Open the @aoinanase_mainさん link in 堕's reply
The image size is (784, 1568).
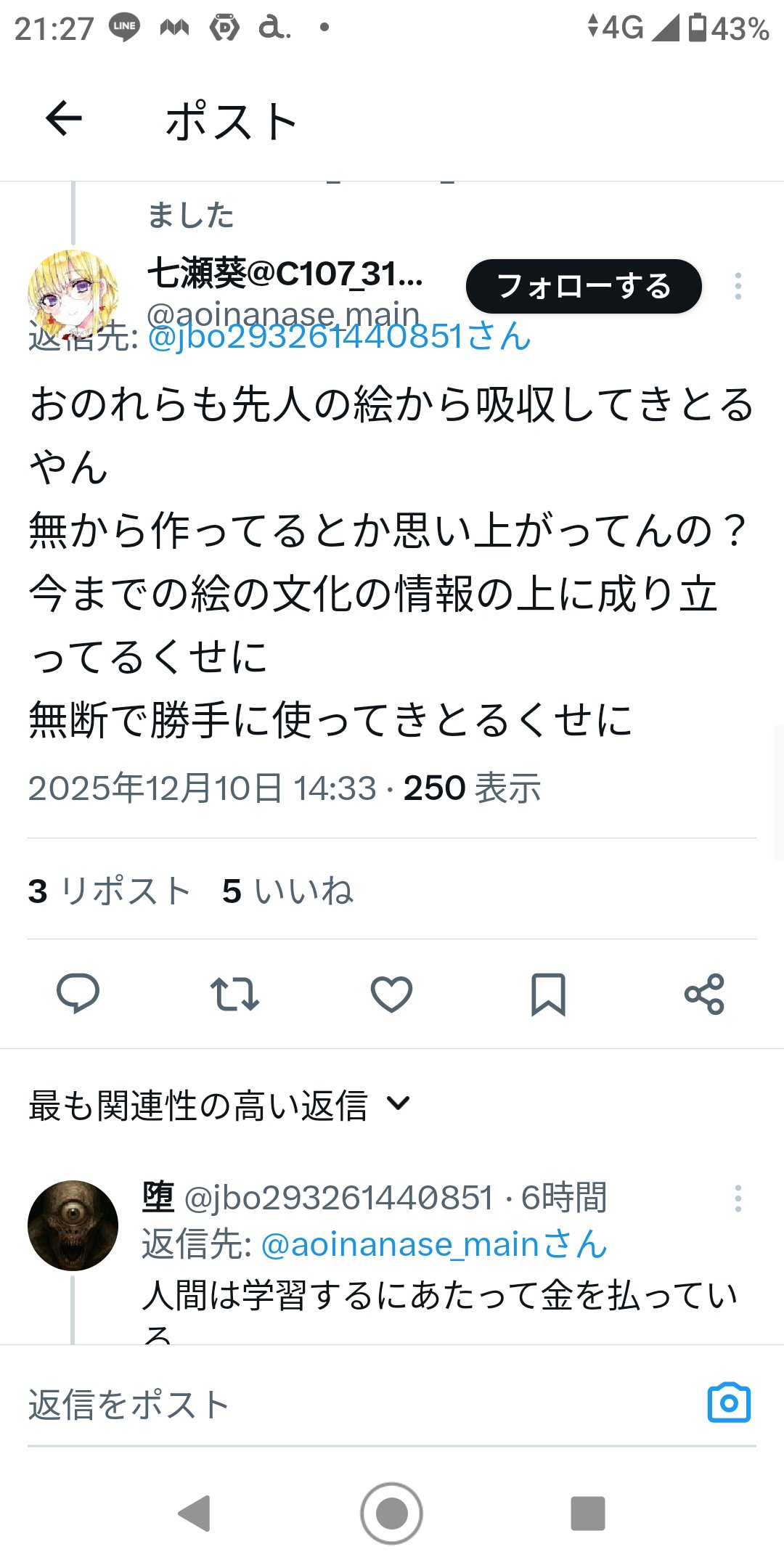click(433, 1244)
